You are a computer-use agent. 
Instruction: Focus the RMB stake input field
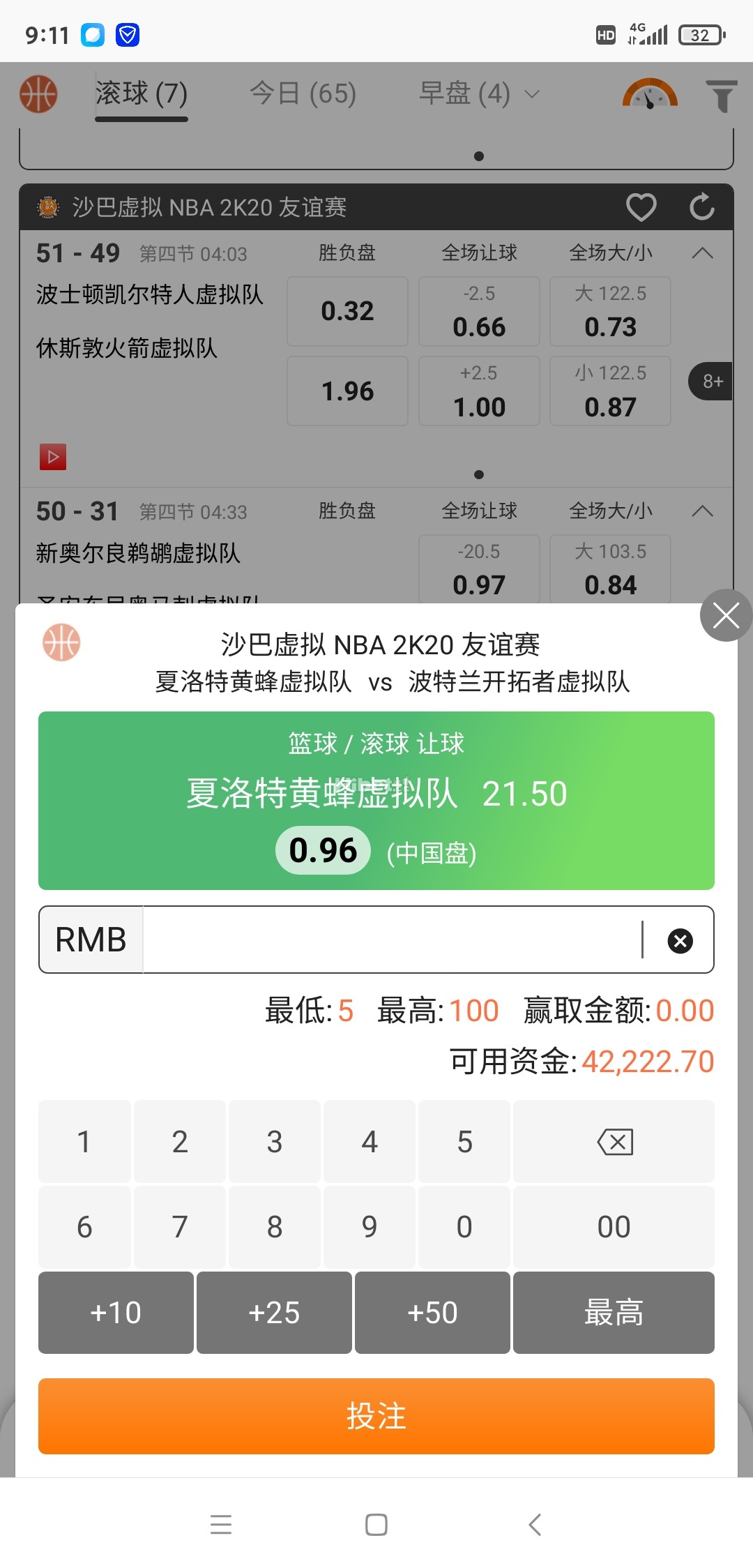click(x=390, y=940)
